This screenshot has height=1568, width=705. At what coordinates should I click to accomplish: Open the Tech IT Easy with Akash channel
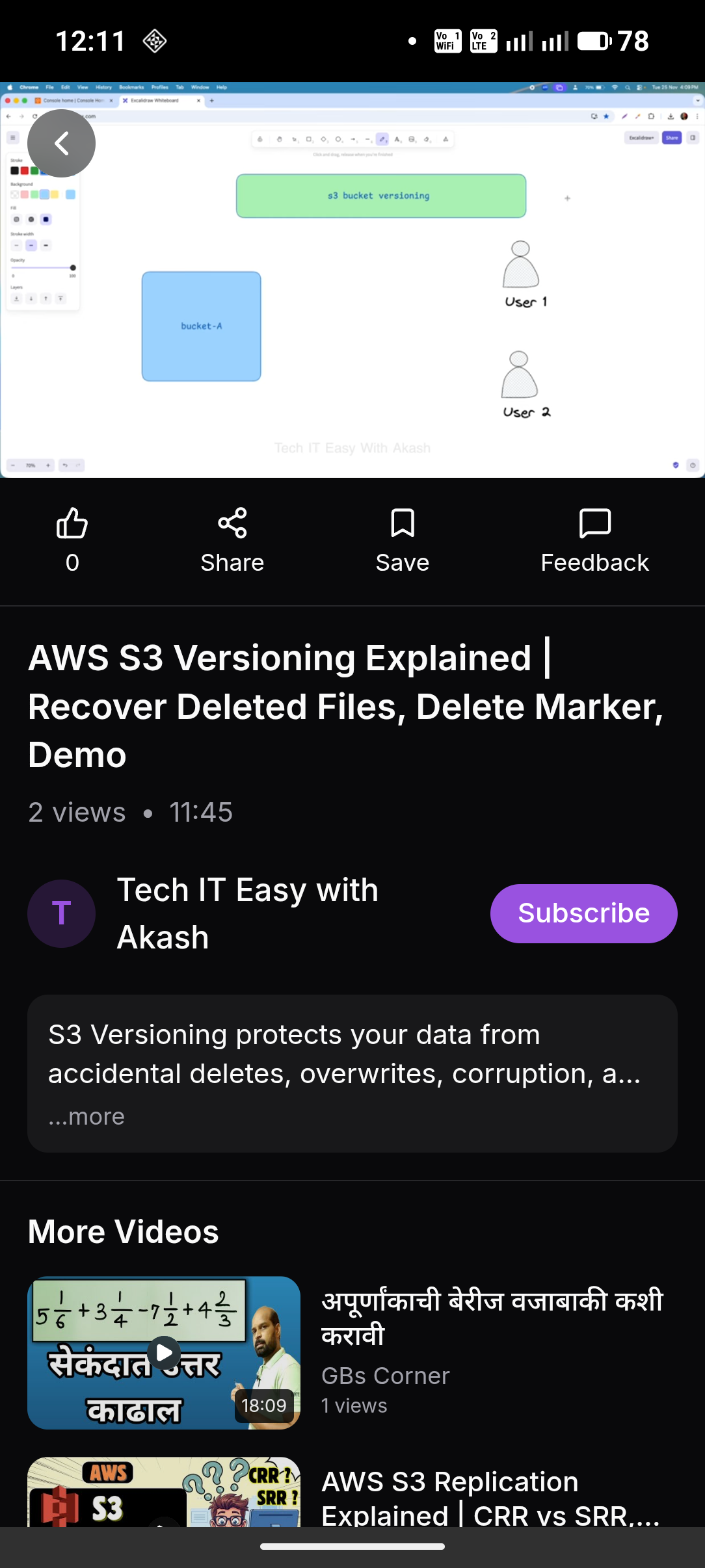247,913
